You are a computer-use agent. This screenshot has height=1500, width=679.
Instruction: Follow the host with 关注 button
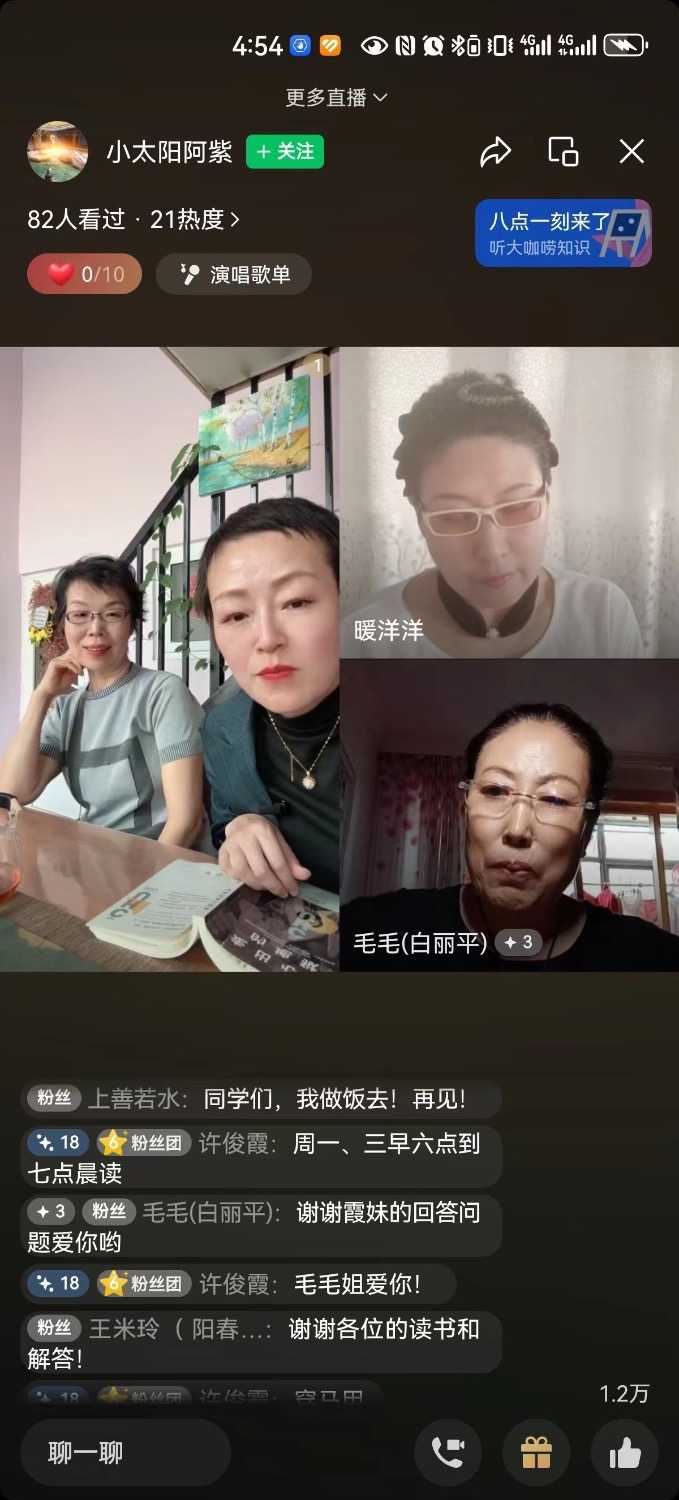[285, 151]
